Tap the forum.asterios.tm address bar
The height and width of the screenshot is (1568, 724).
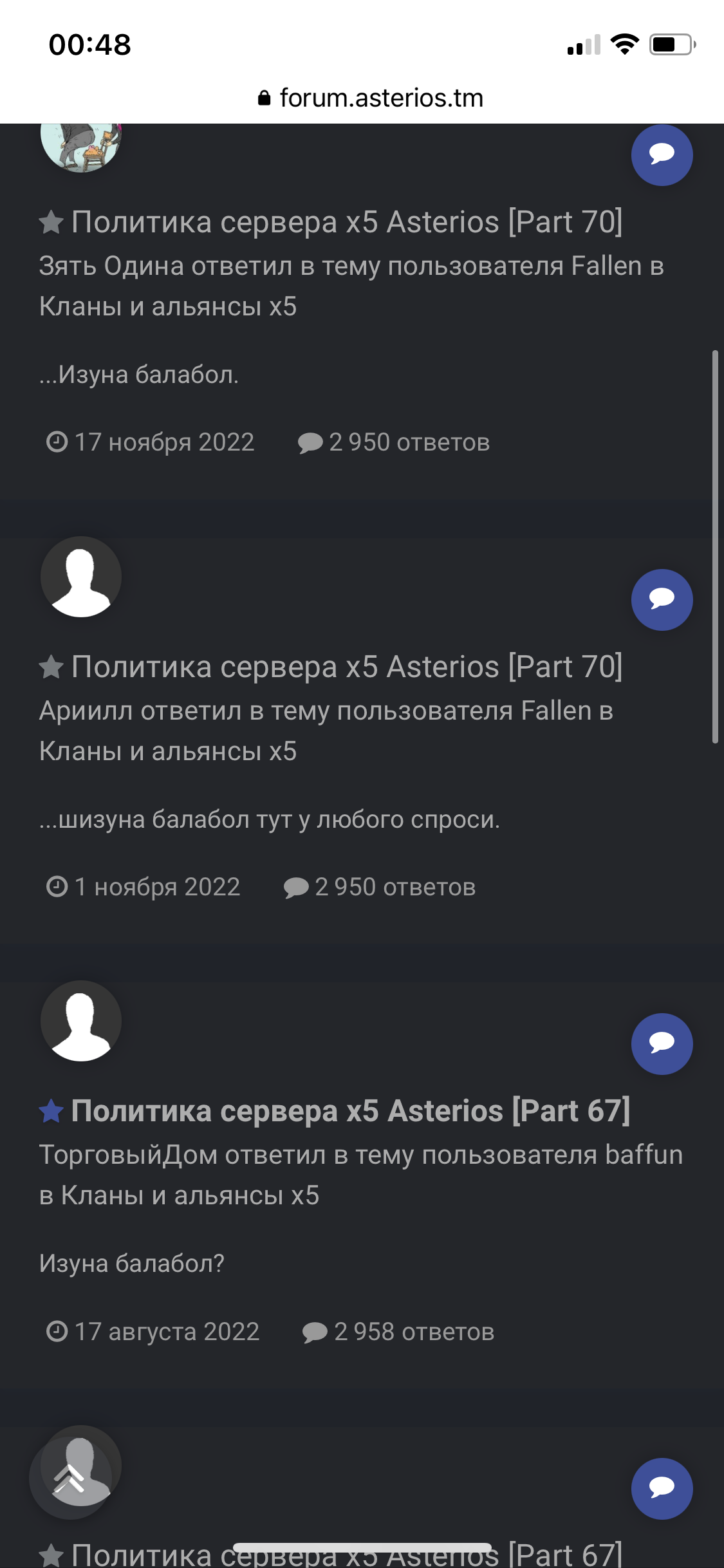pyautogui.click(x=371, y=98)
